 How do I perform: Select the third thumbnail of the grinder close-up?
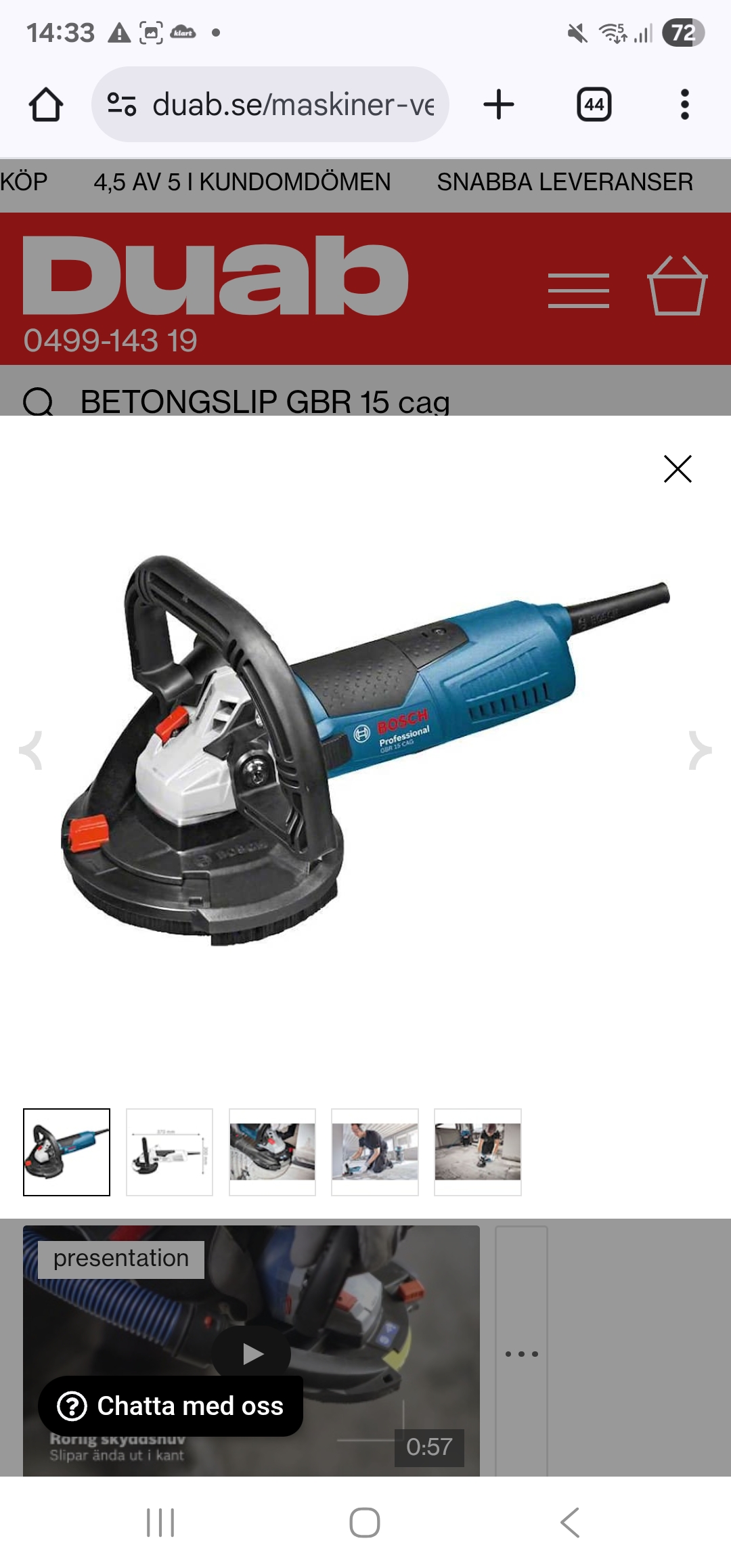tap(272, 1152)
